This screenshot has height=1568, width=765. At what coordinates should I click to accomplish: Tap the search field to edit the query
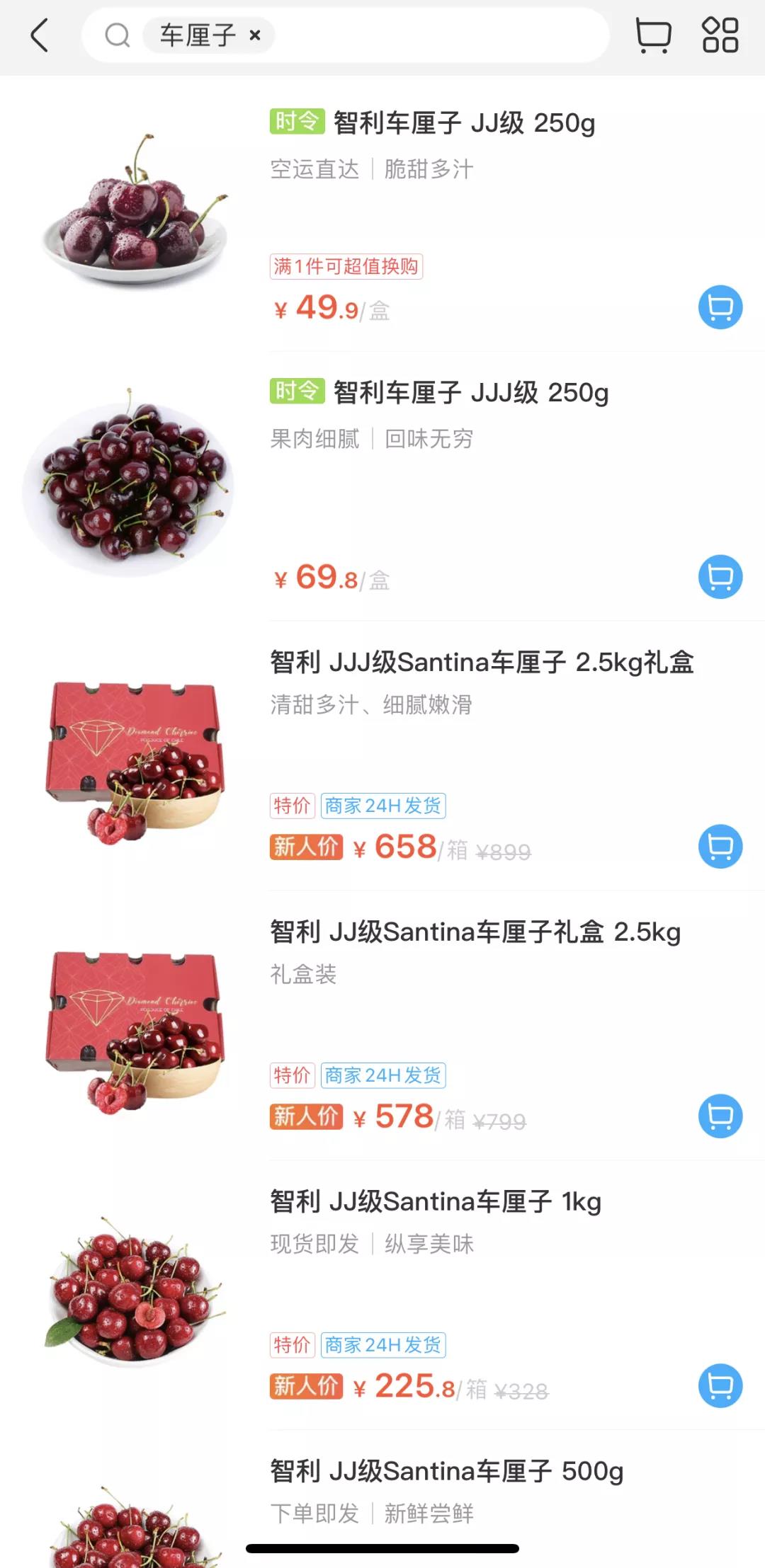(x=439, y=35)
